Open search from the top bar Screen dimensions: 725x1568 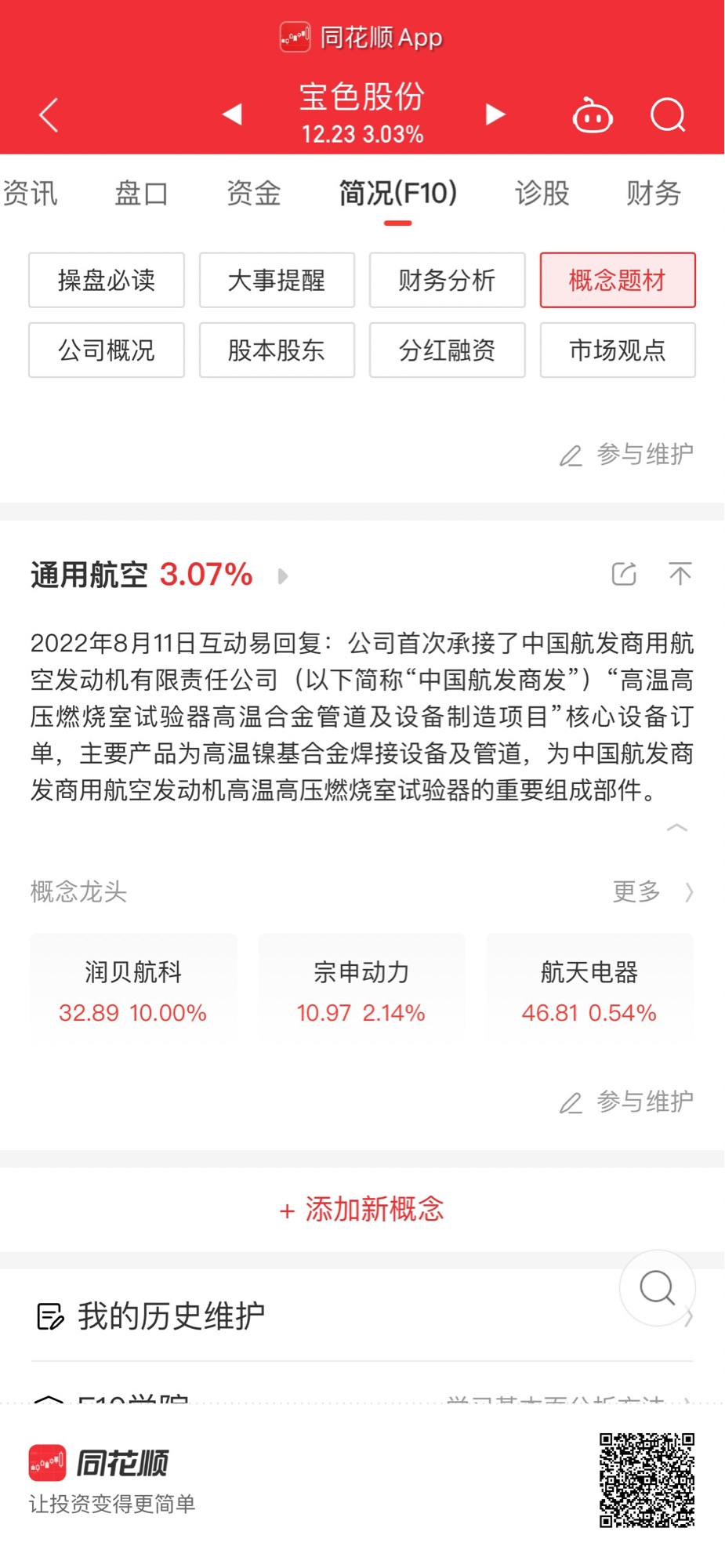[x=668, y=116]
